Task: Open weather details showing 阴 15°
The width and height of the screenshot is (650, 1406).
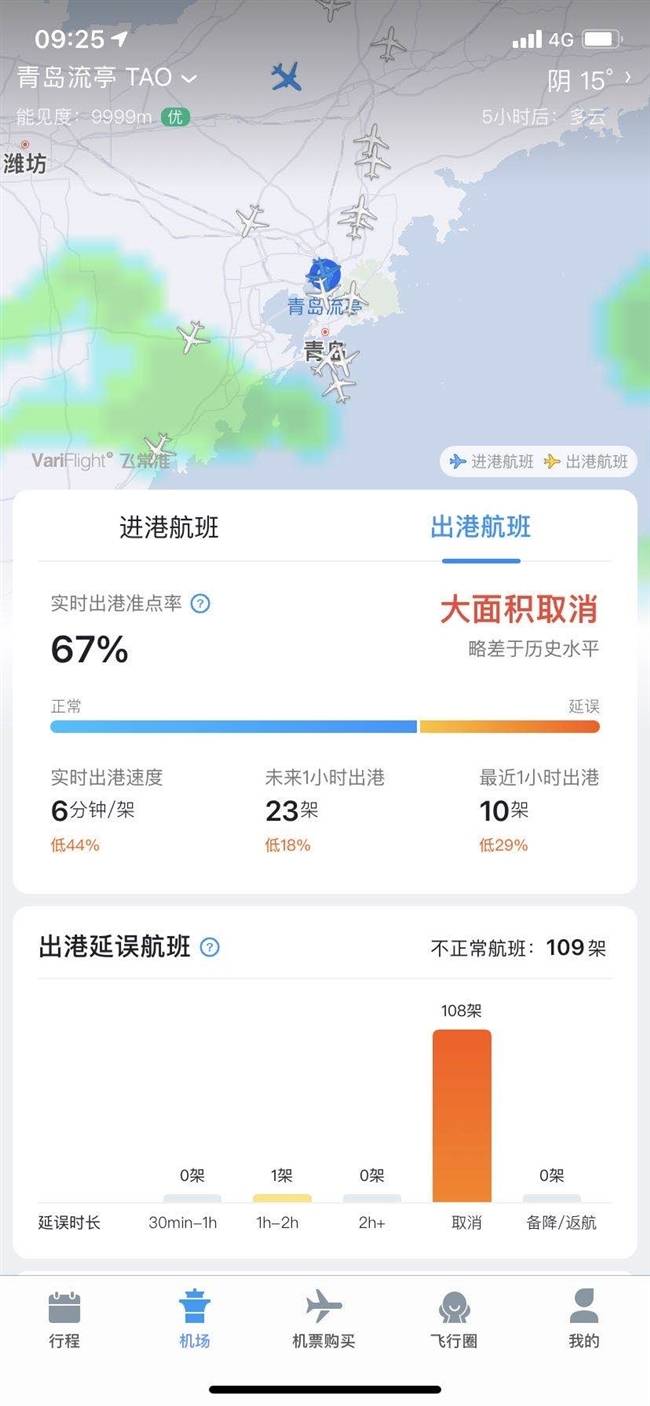Action: click(588, 79)
